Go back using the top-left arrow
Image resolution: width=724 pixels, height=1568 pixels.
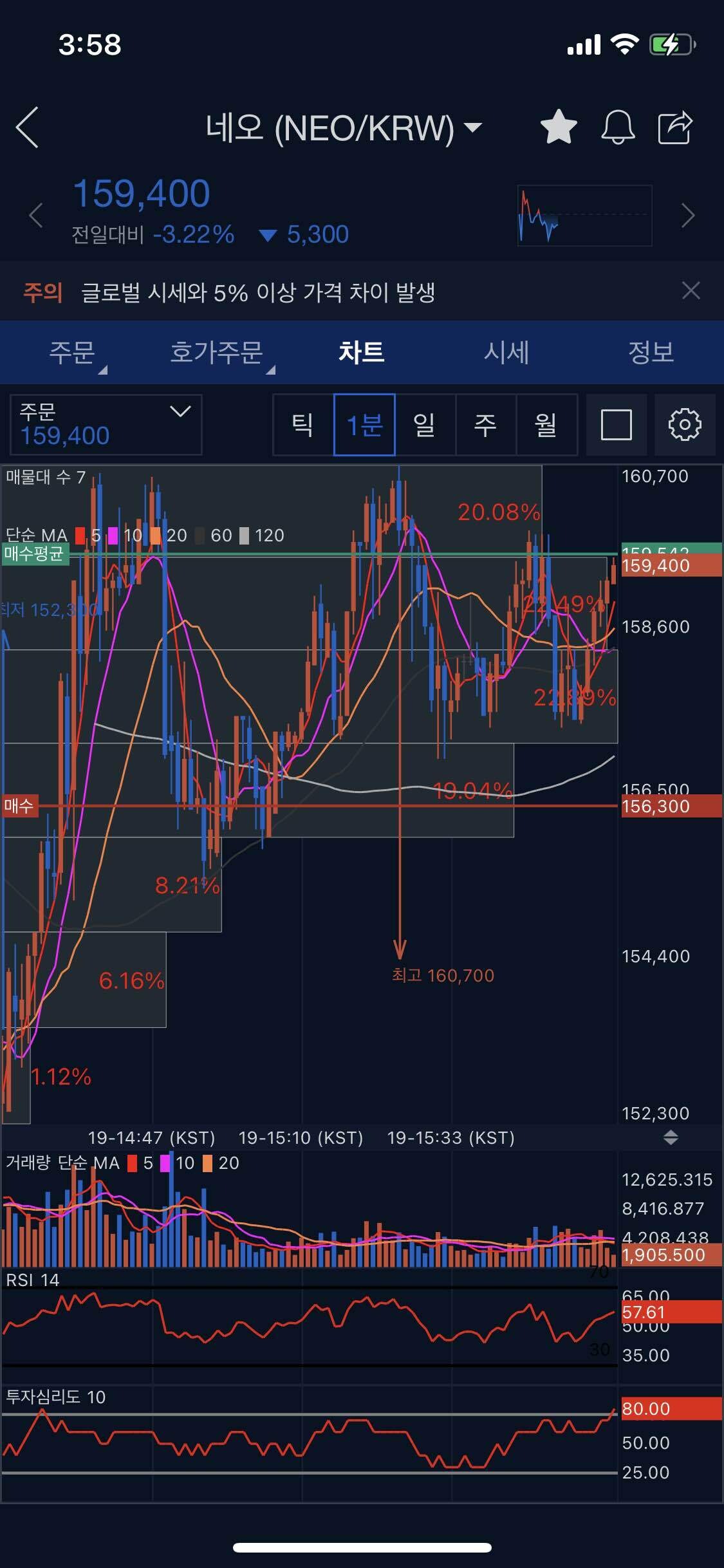28,127
